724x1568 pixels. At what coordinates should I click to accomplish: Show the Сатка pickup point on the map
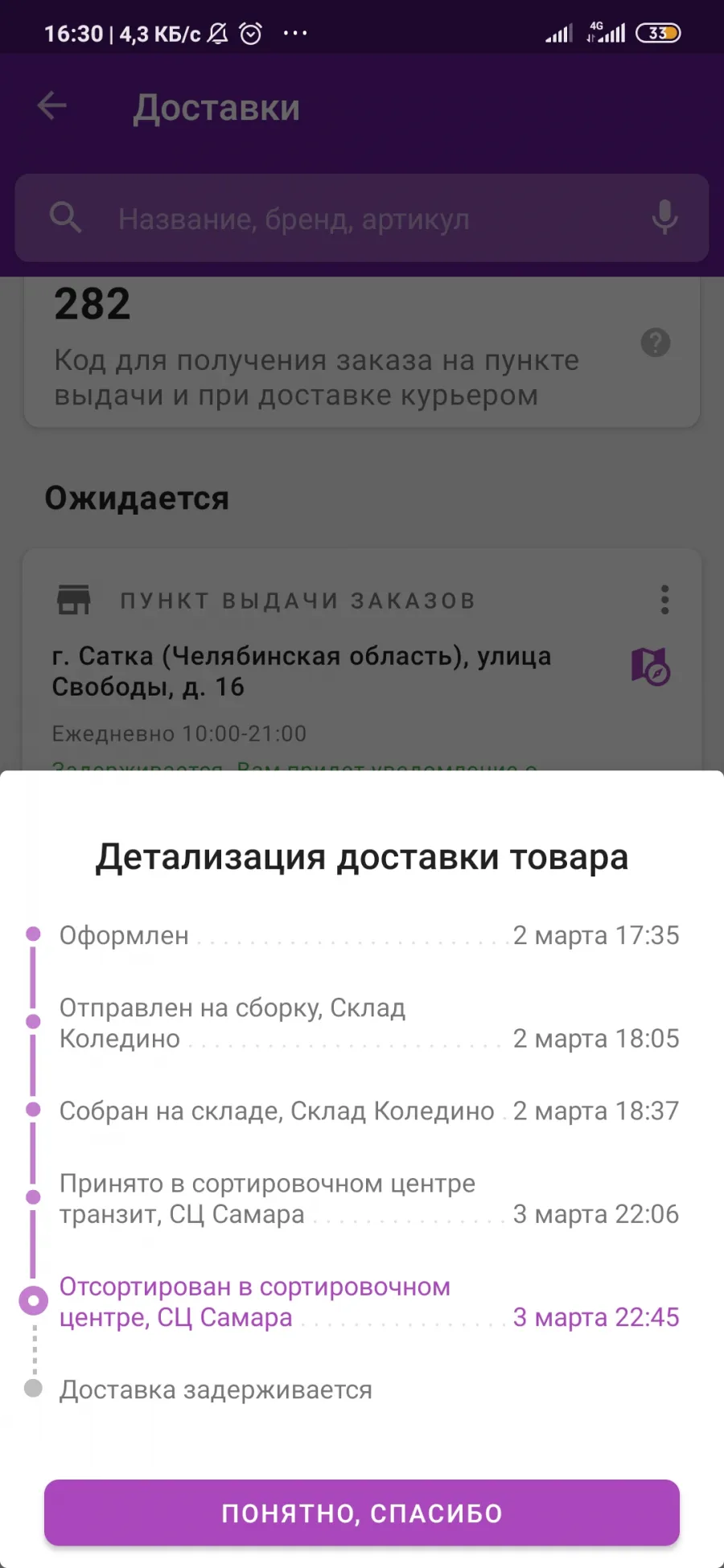[651, 667]
